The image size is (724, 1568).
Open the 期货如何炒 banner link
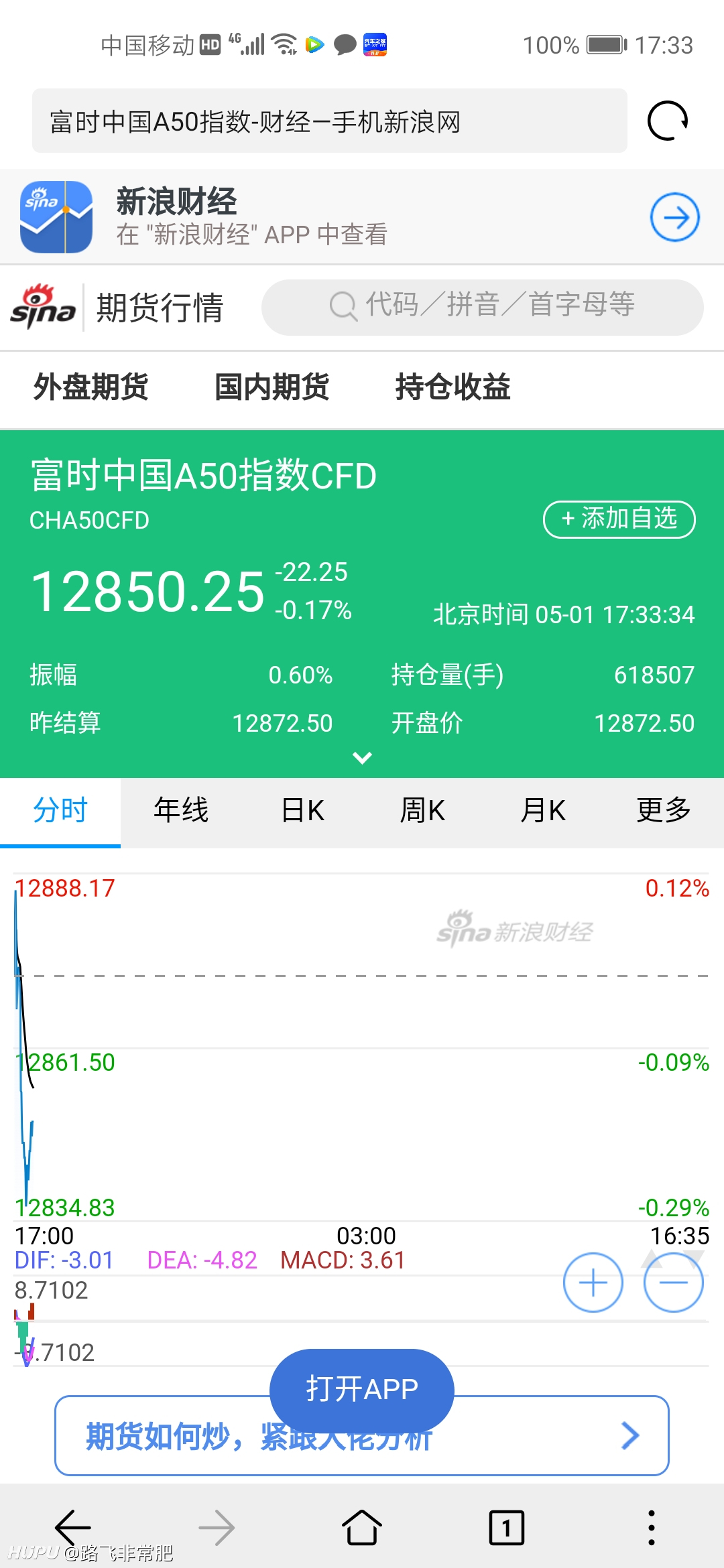point(362,1437)
